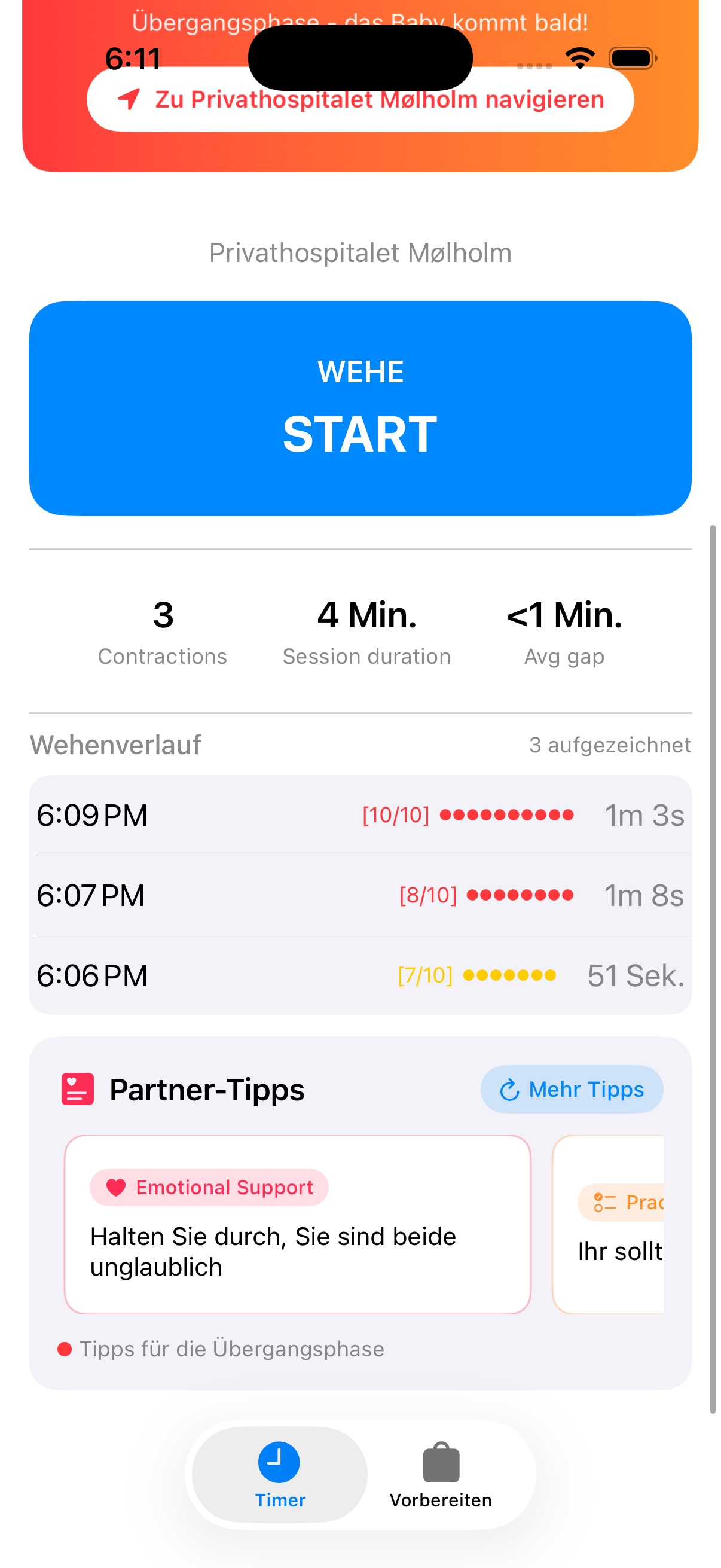Open the 6:07 PM contraction entry
721x1568 pixels.
(x=360, y=895)
